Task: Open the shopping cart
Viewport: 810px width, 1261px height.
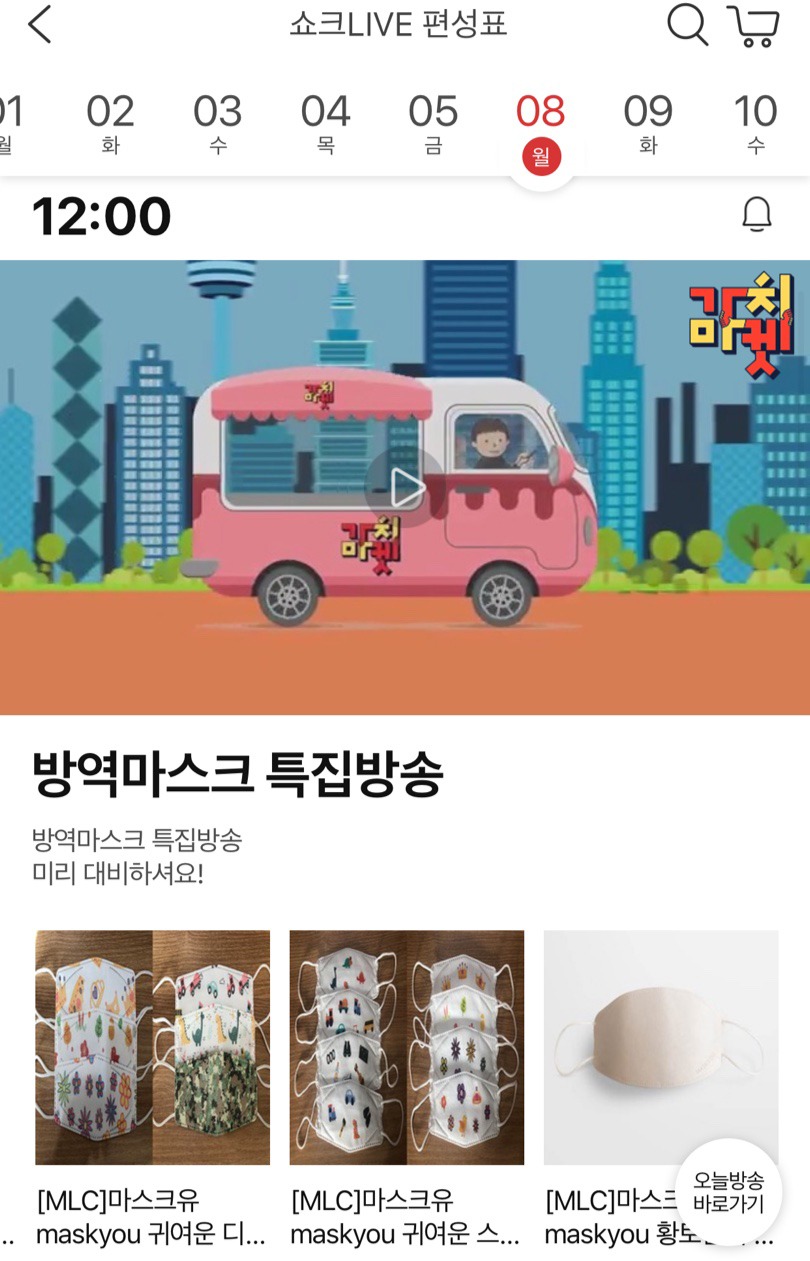Action: tap(753, 26)
